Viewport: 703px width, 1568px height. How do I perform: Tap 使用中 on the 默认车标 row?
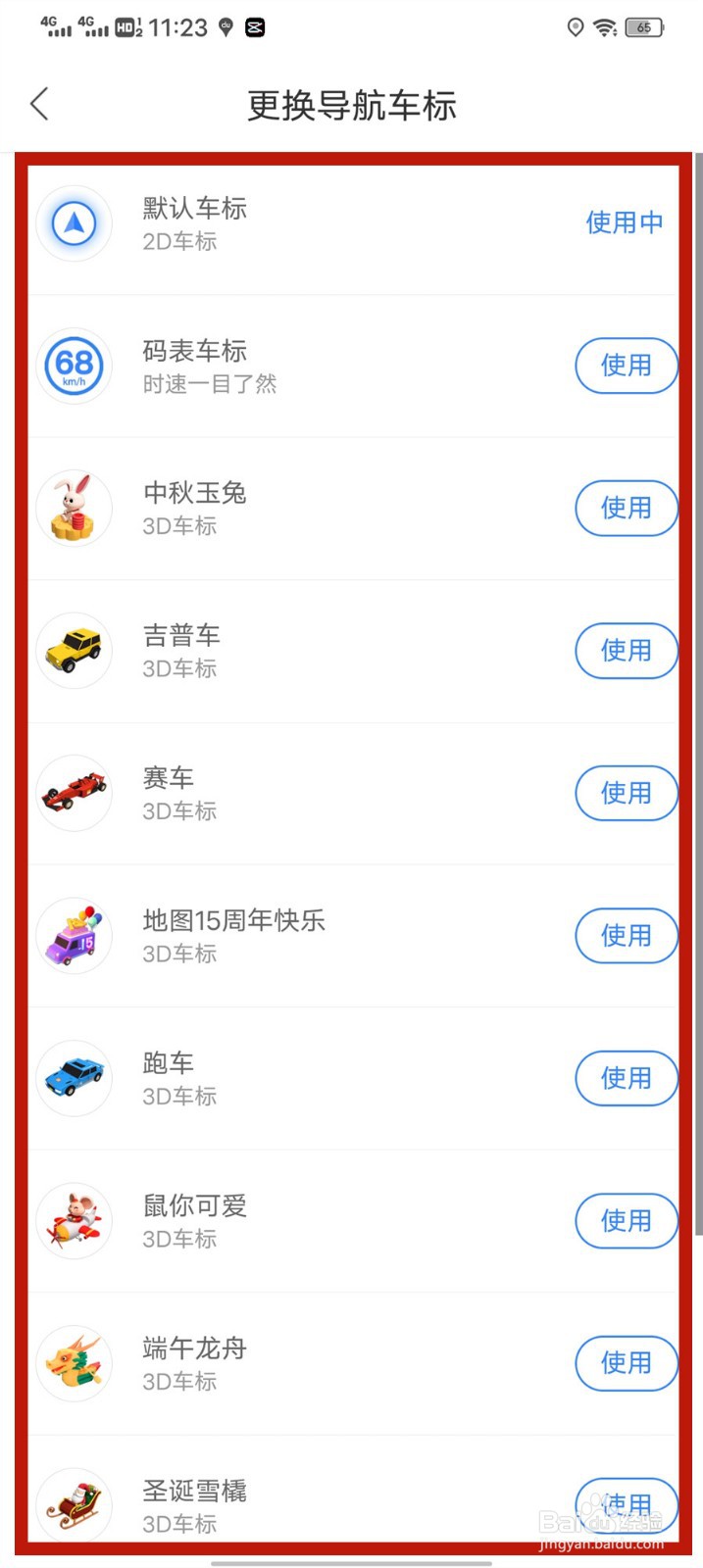pos(624,223)
